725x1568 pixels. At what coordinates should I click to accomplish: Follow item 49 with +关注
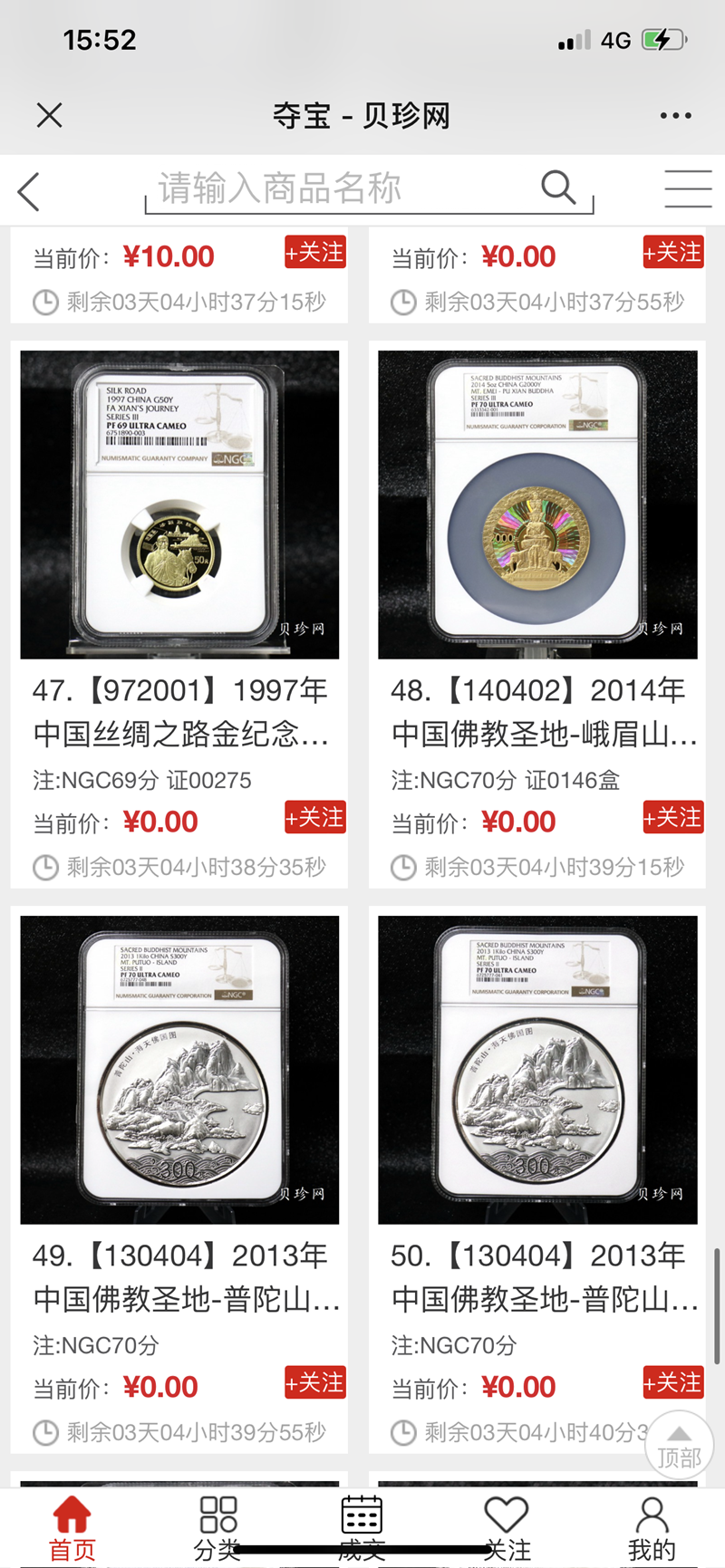pos(314,1382)
